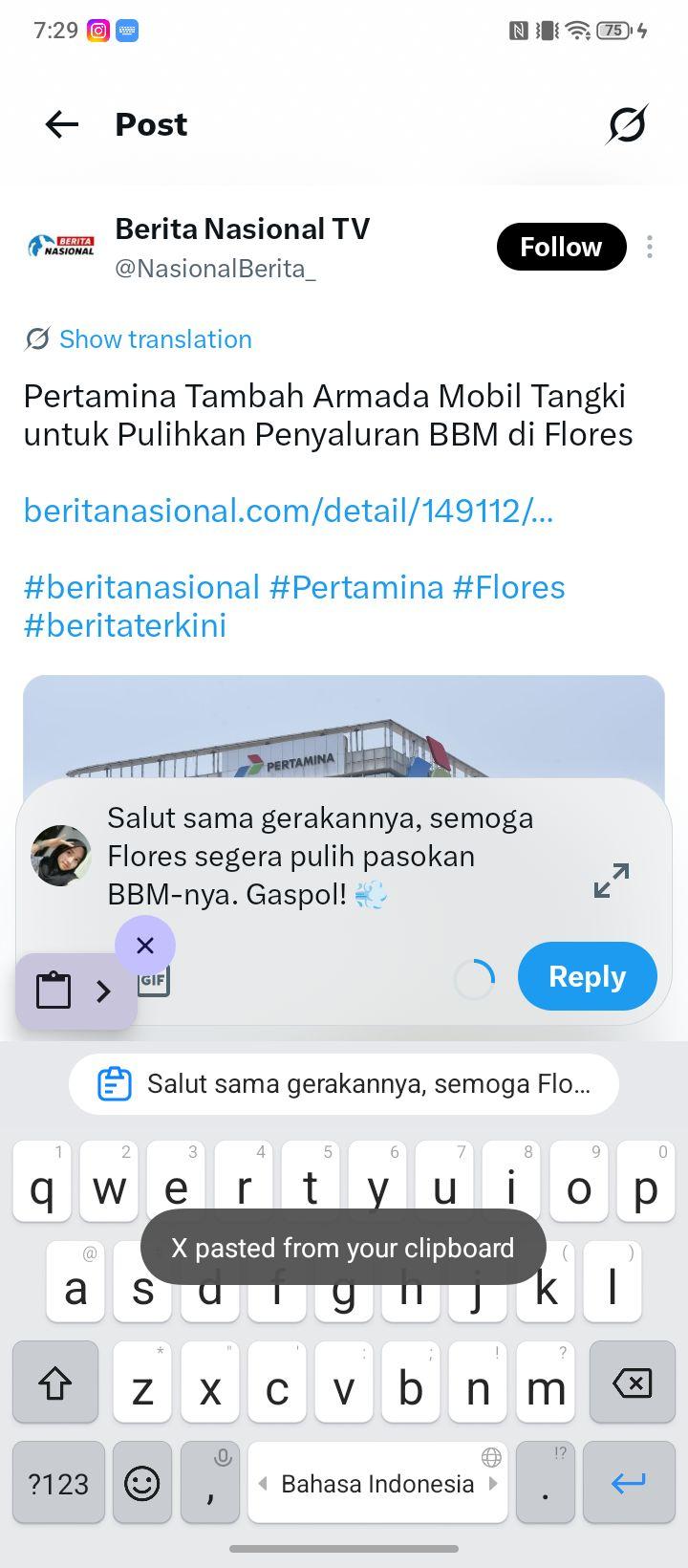The height and width of the screenshot is (1568, 688).
Task: Open the Pertamina building image
Action: point(344,727)
